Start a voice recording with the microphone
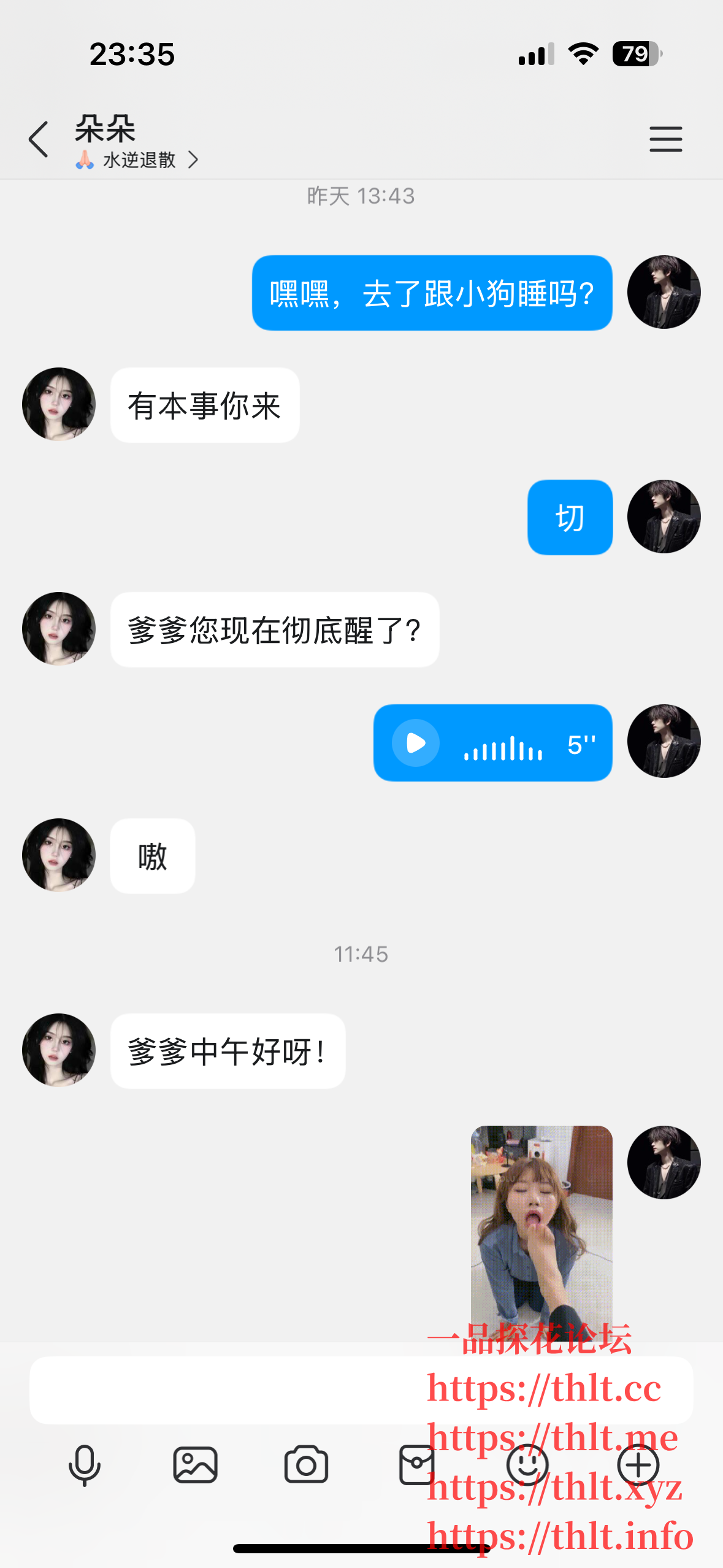723x1568 pixels. (84, 1465)
